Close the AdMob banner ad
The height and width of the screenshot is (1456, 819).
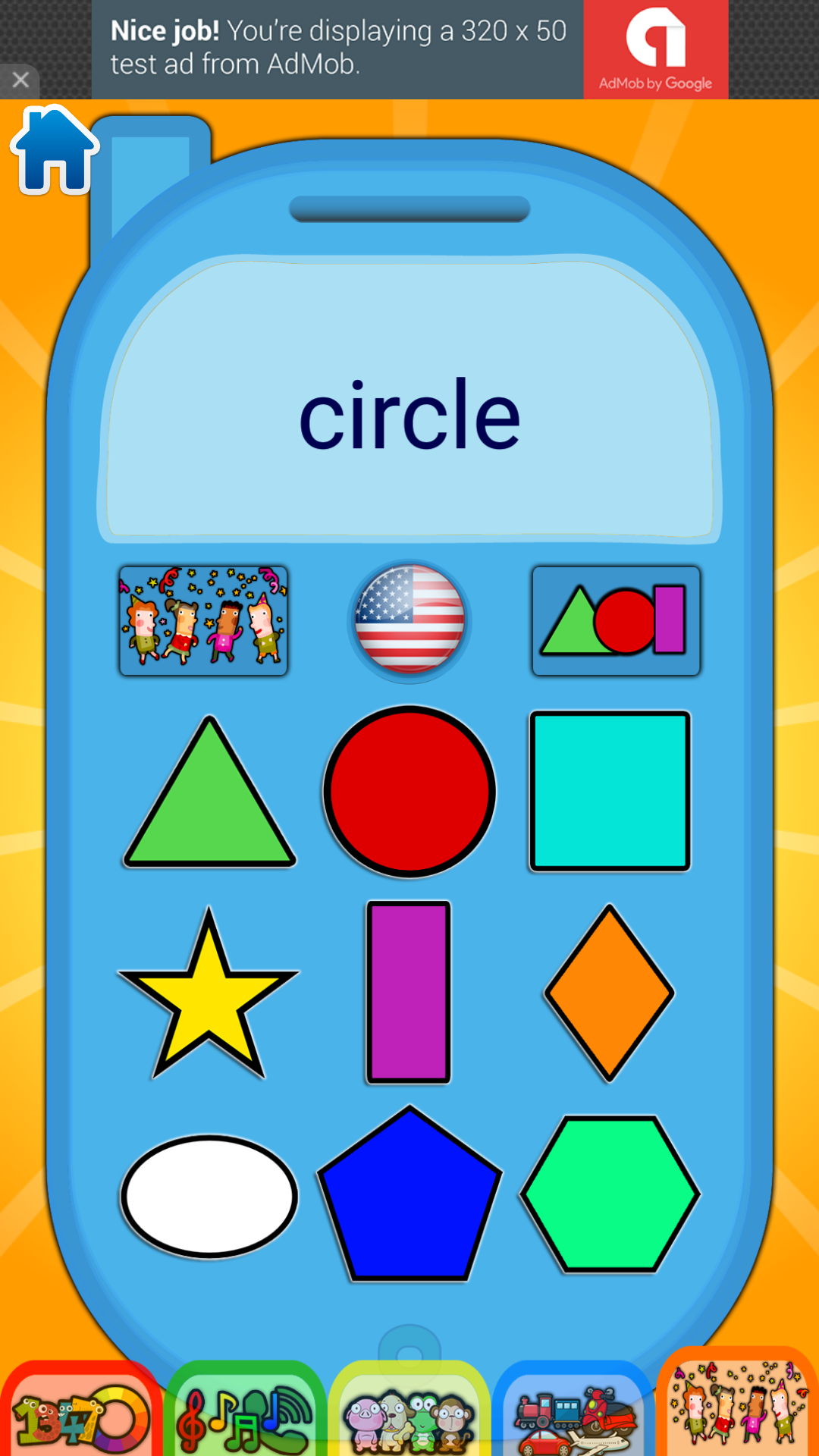tap(20, 80)
